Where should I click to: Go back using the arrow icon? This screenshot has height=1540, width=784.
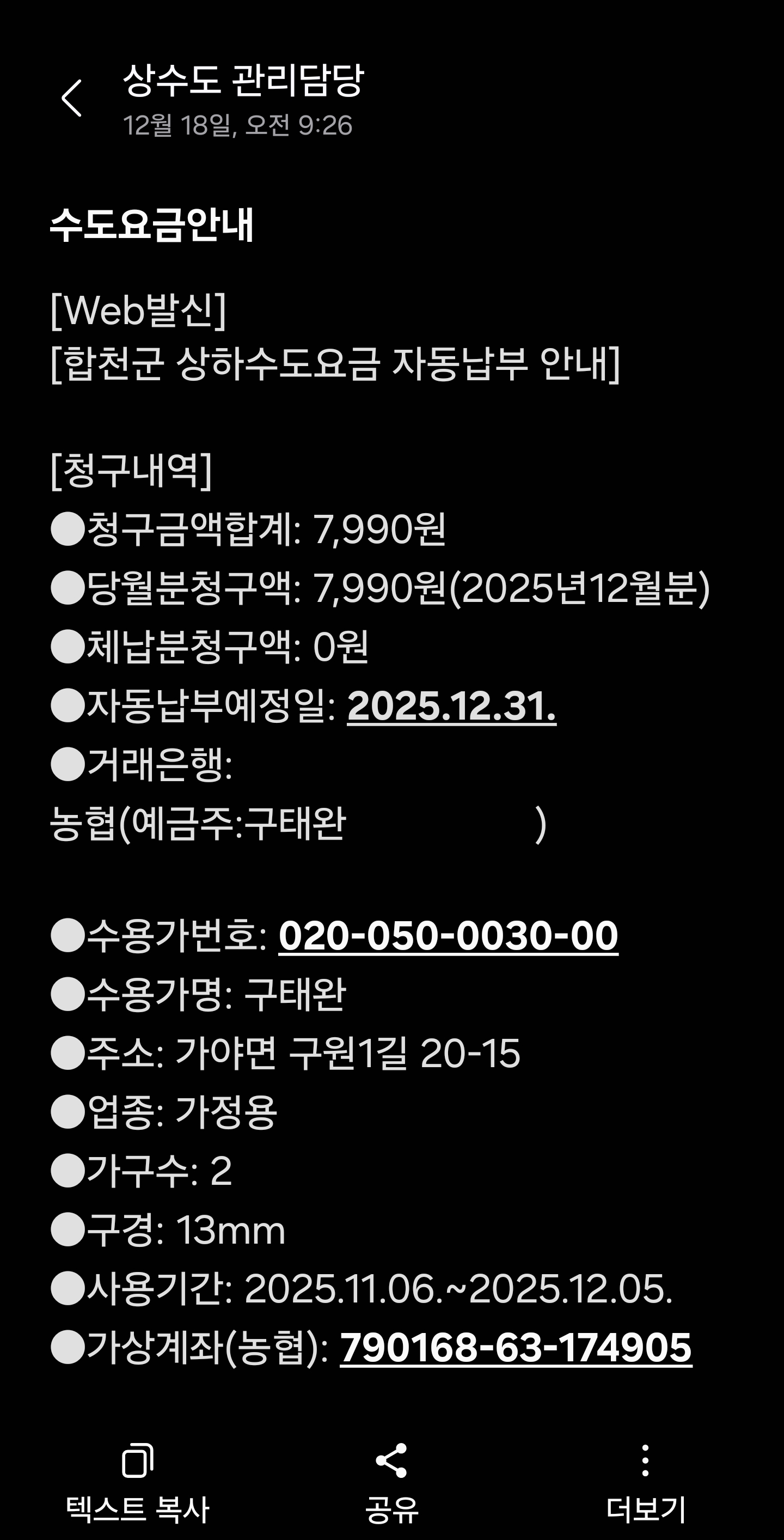point(72,99)
